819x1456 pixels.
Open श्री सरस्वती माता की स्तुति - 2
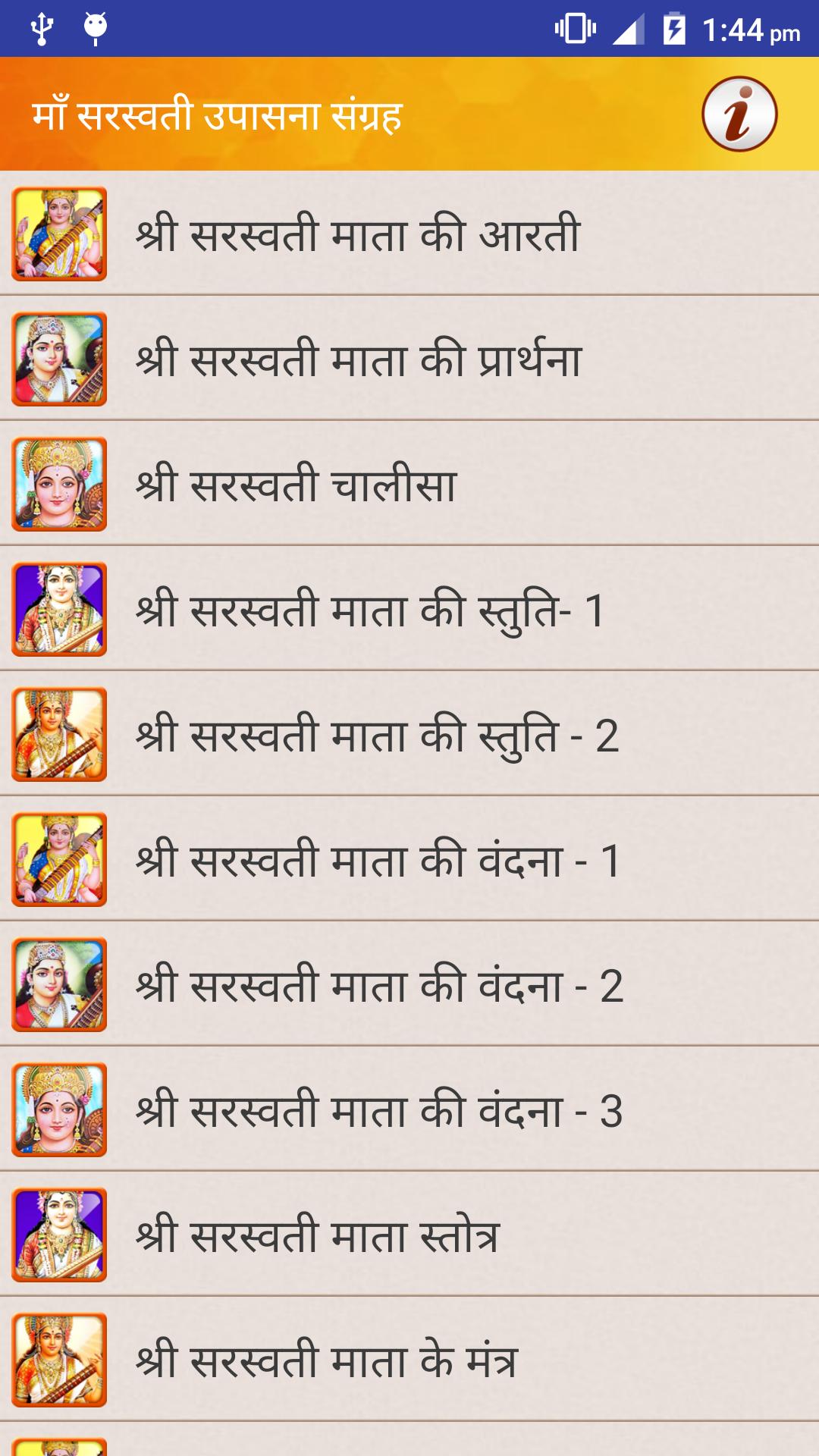click(x=409, y=734)
